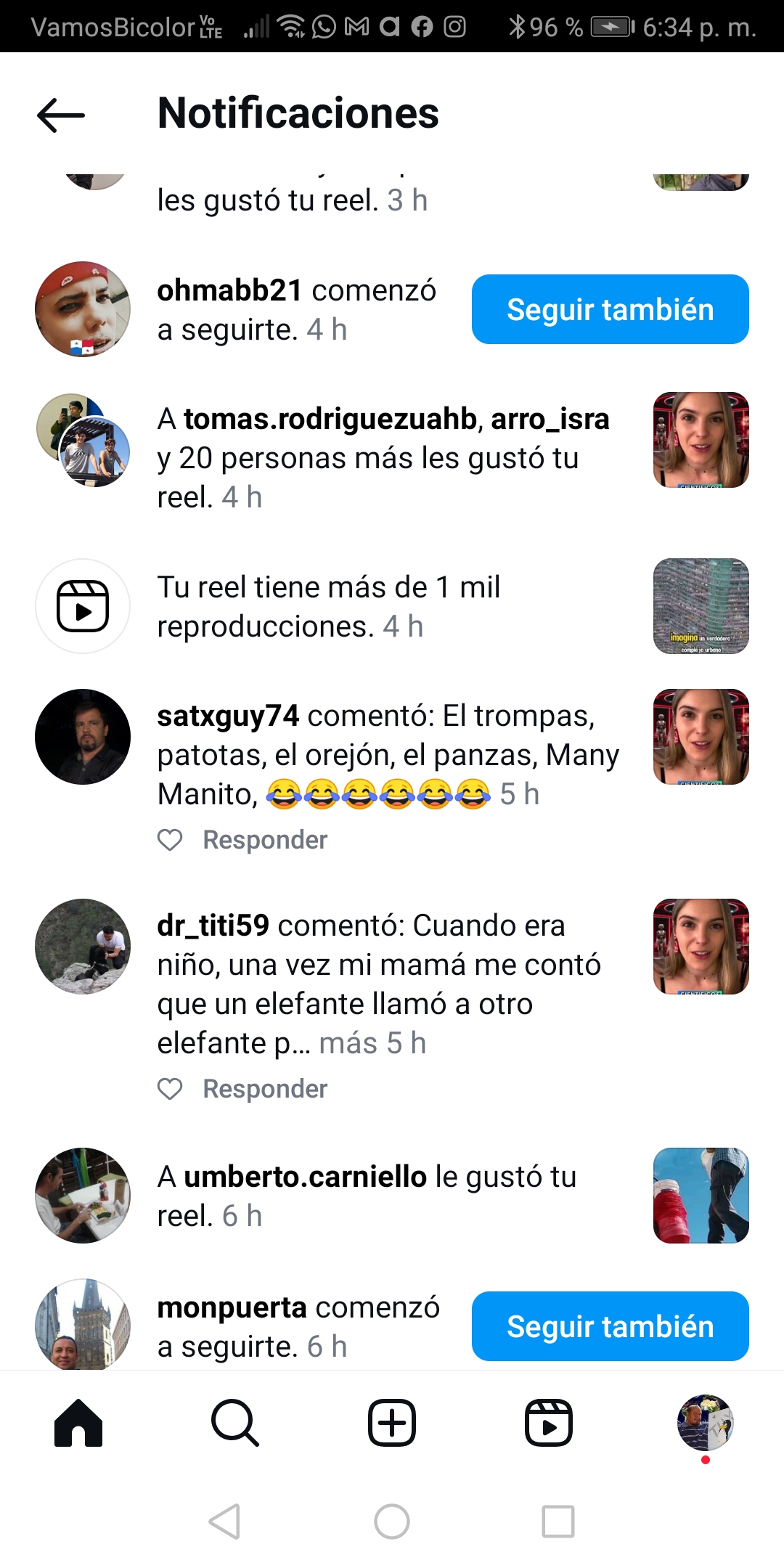
Task: Go back from Notificaciones
Action: point(61,115)
